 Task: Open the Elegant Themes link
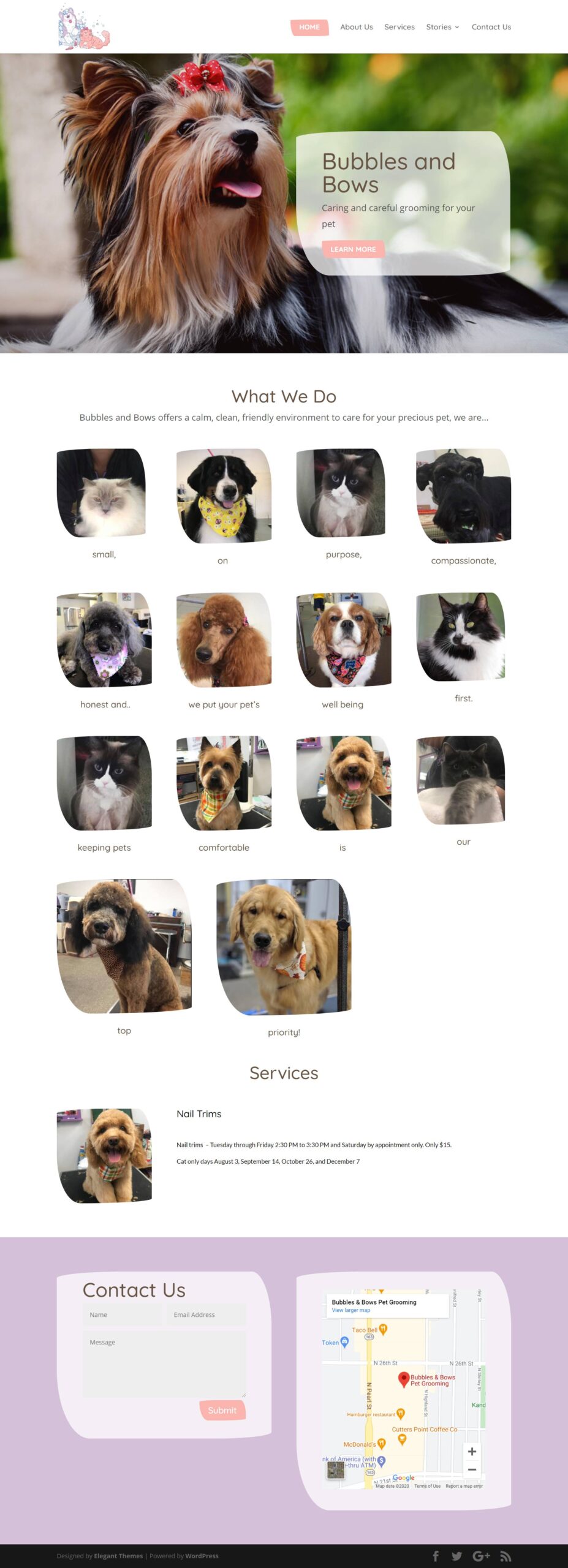click(118, 1556)
